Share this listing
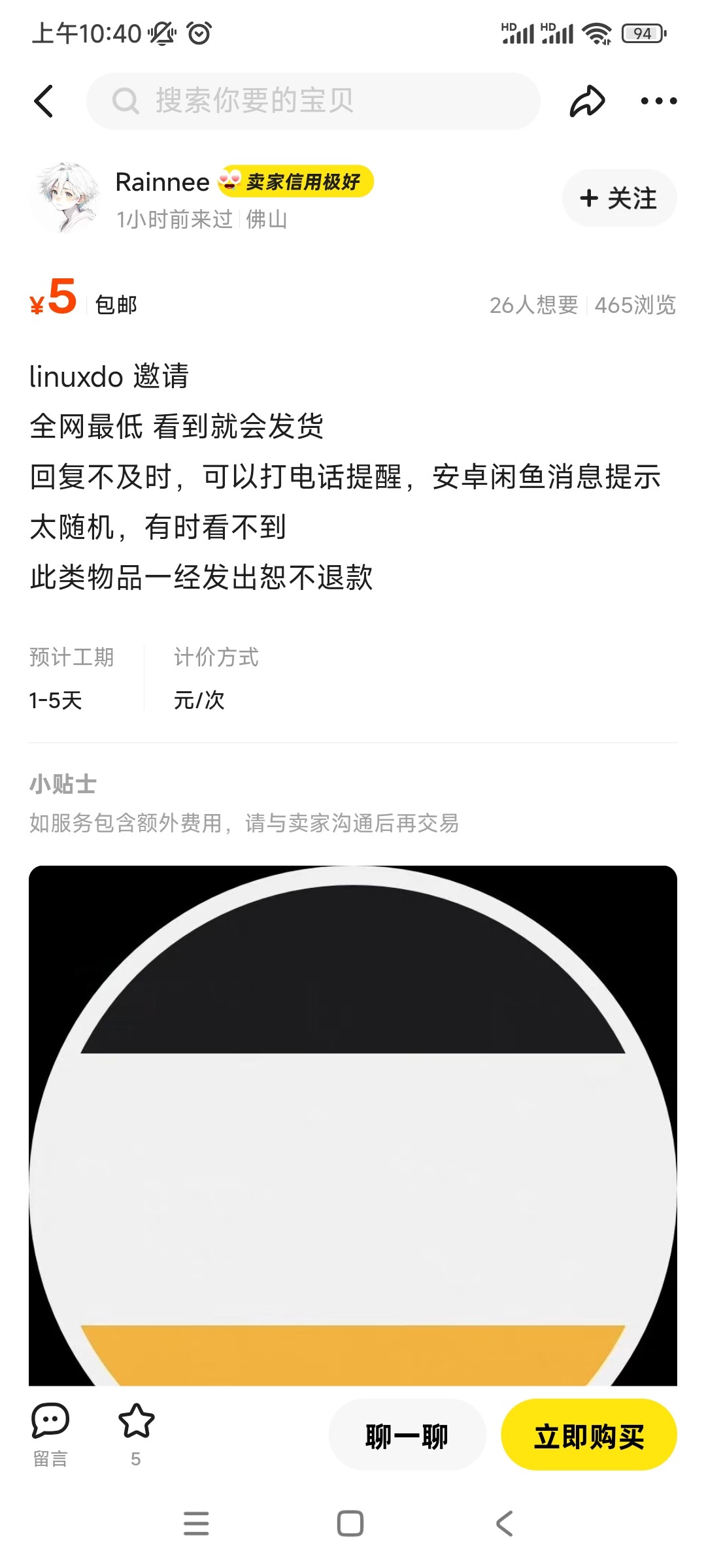Image resolution: width=706 pixels, height=1568 pixels. (587, 101)
